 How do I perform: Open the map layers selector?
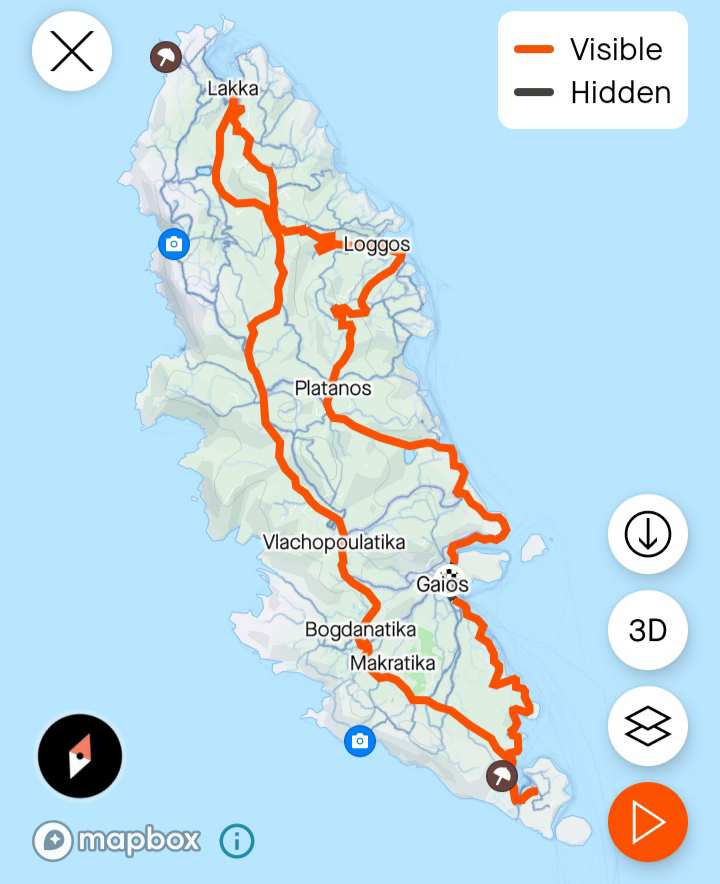[x=648, y=727]
